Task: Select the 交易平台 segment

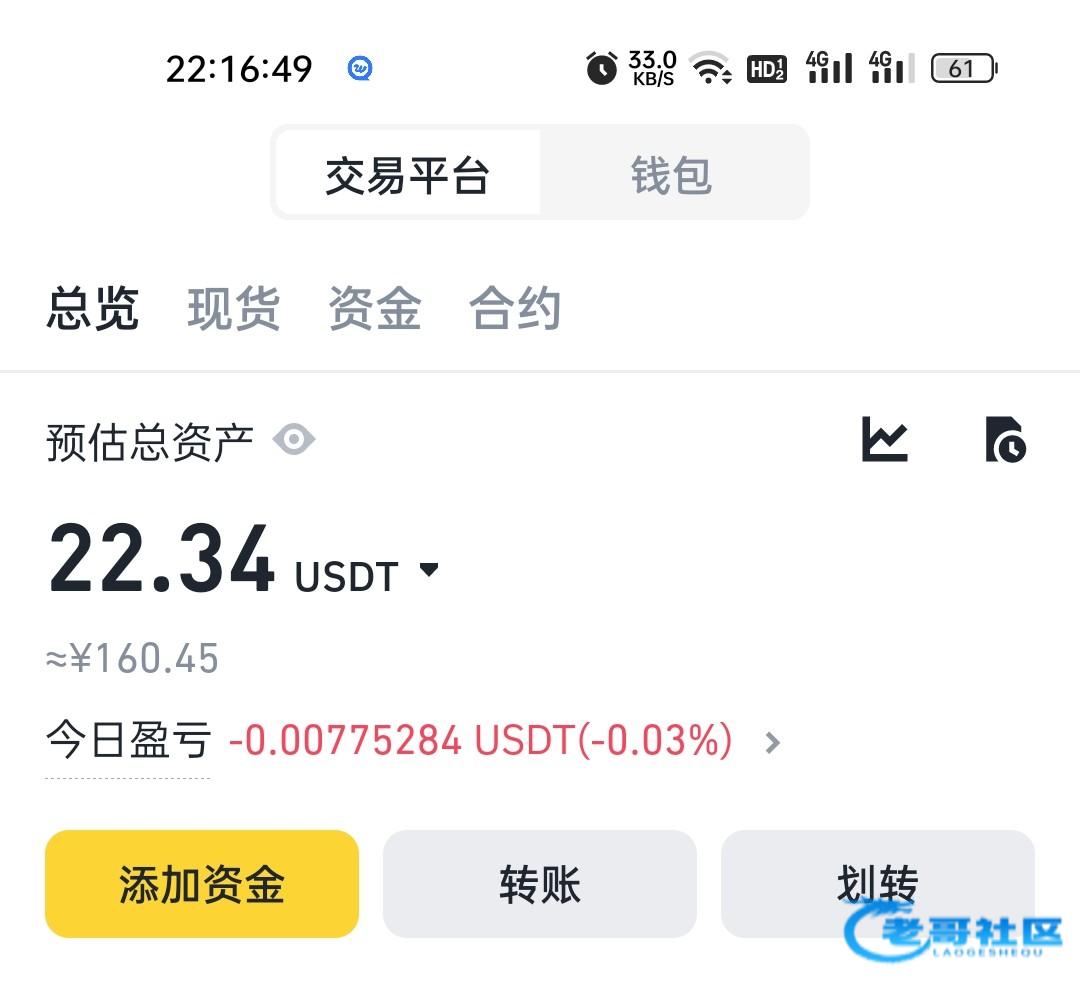Action: pos(407,174)
